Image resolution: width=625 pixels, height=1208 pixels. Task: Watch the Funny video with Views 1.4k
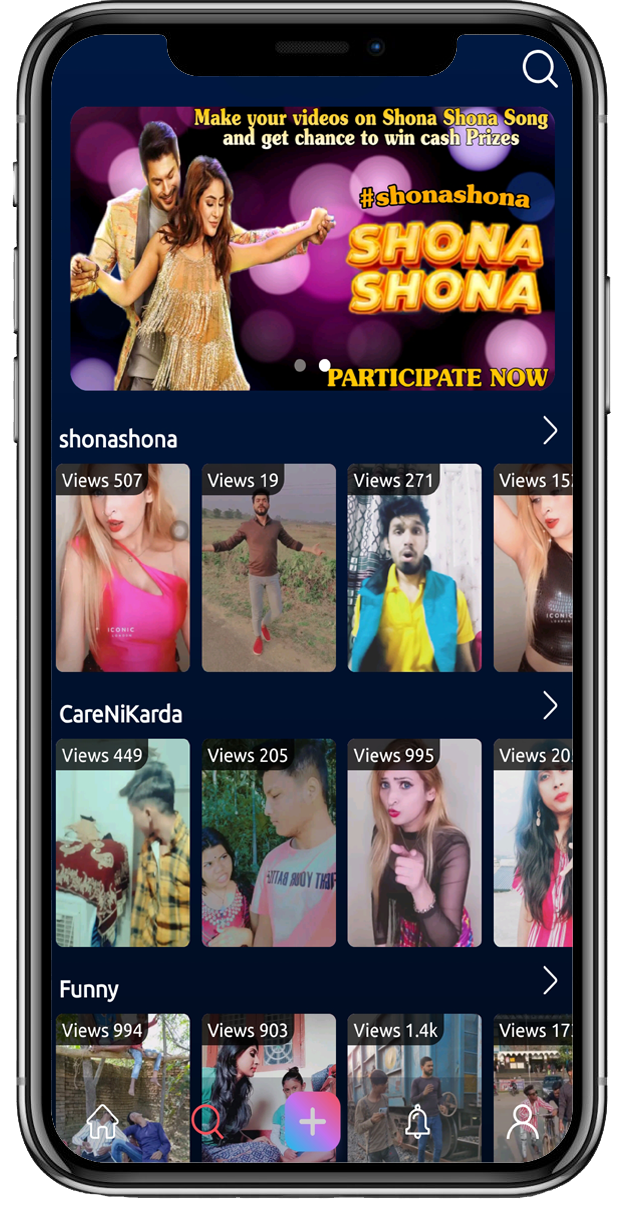pyautogui.click(x=414, y=1088)
